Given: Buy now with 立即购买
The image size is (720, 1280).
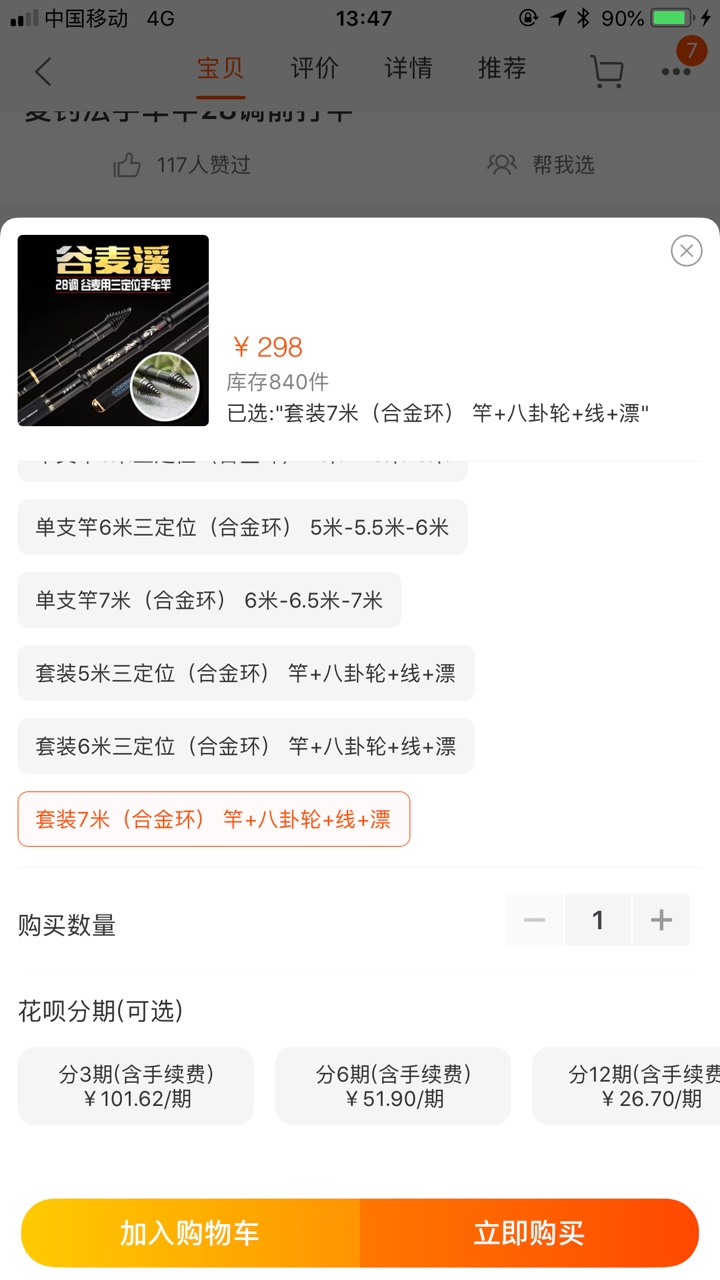Looking at the screenshot, I should pyautogui.click(x=529, y=1233).
